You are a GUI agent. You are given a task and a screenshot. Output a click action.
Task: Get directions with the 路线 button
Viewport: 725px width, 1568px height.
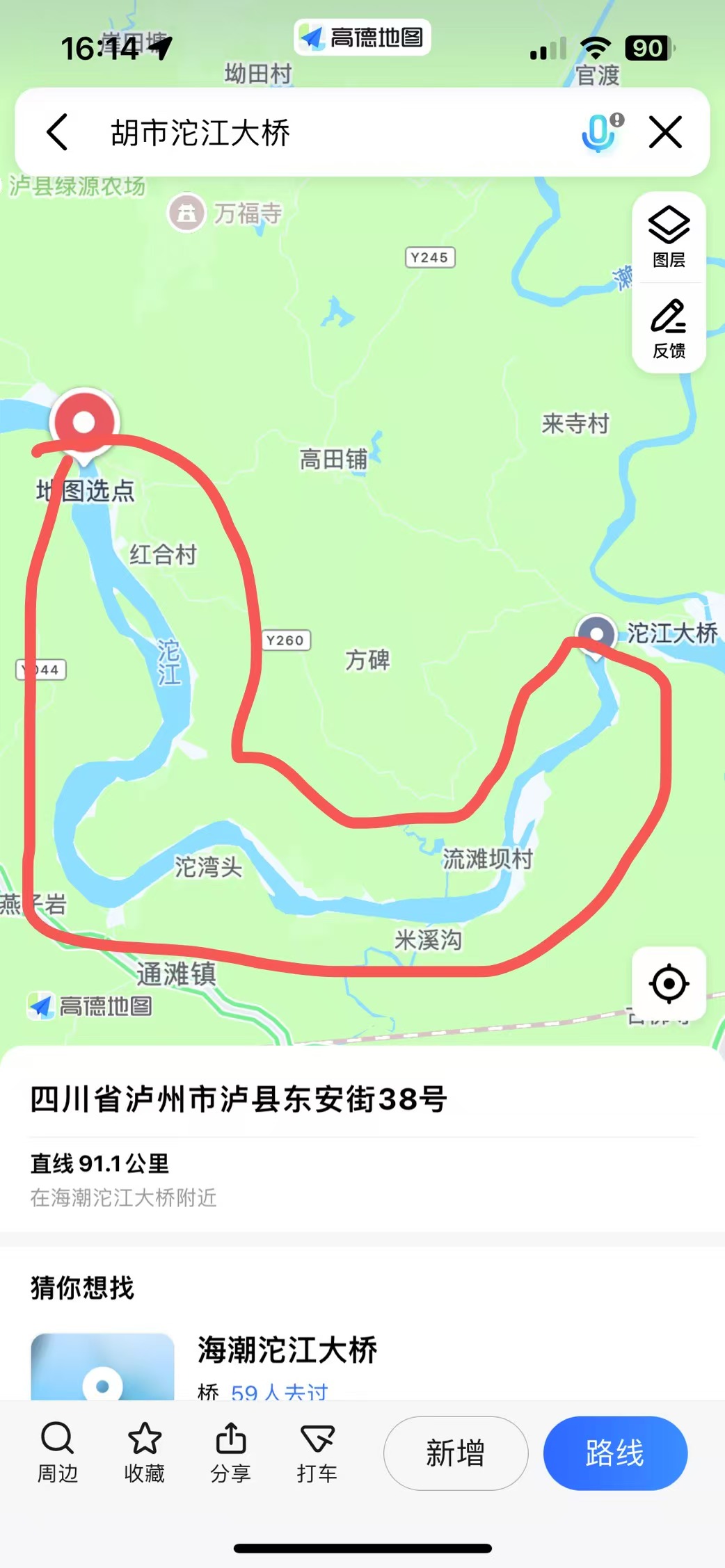[614, 1453]
